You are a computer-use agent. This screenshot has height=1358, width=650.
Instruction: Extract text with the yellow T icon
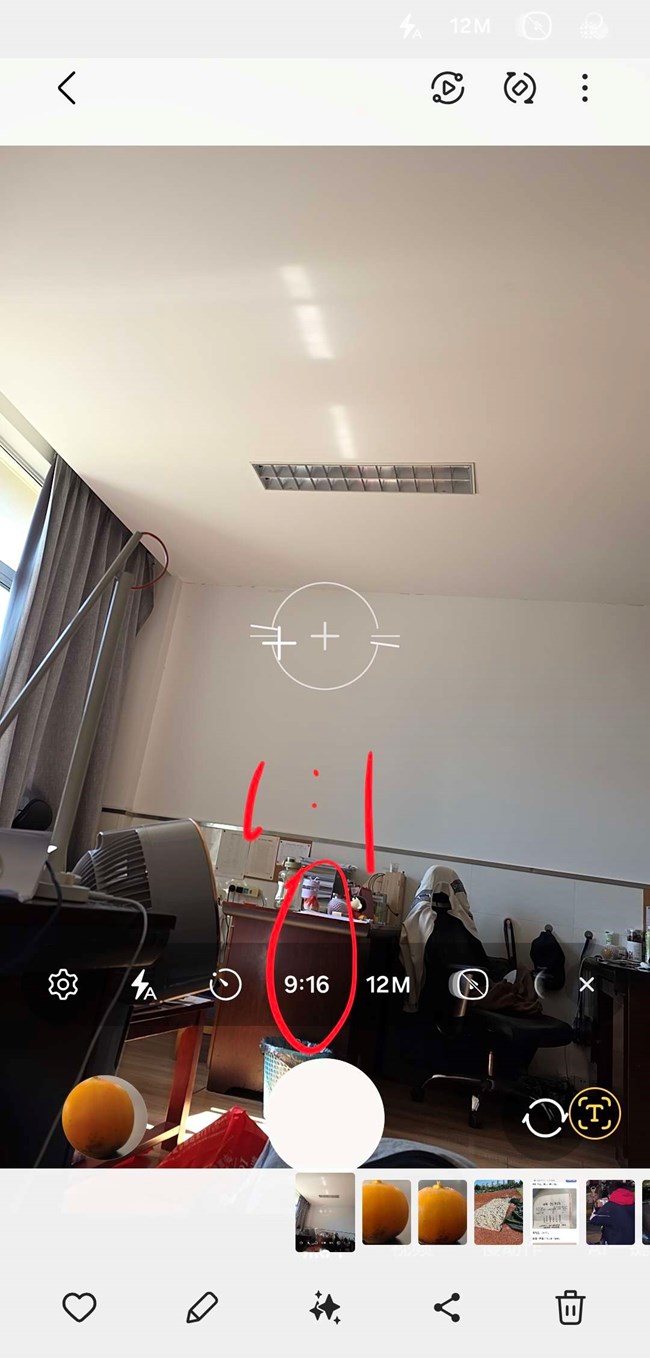(x=595, y=1111)
